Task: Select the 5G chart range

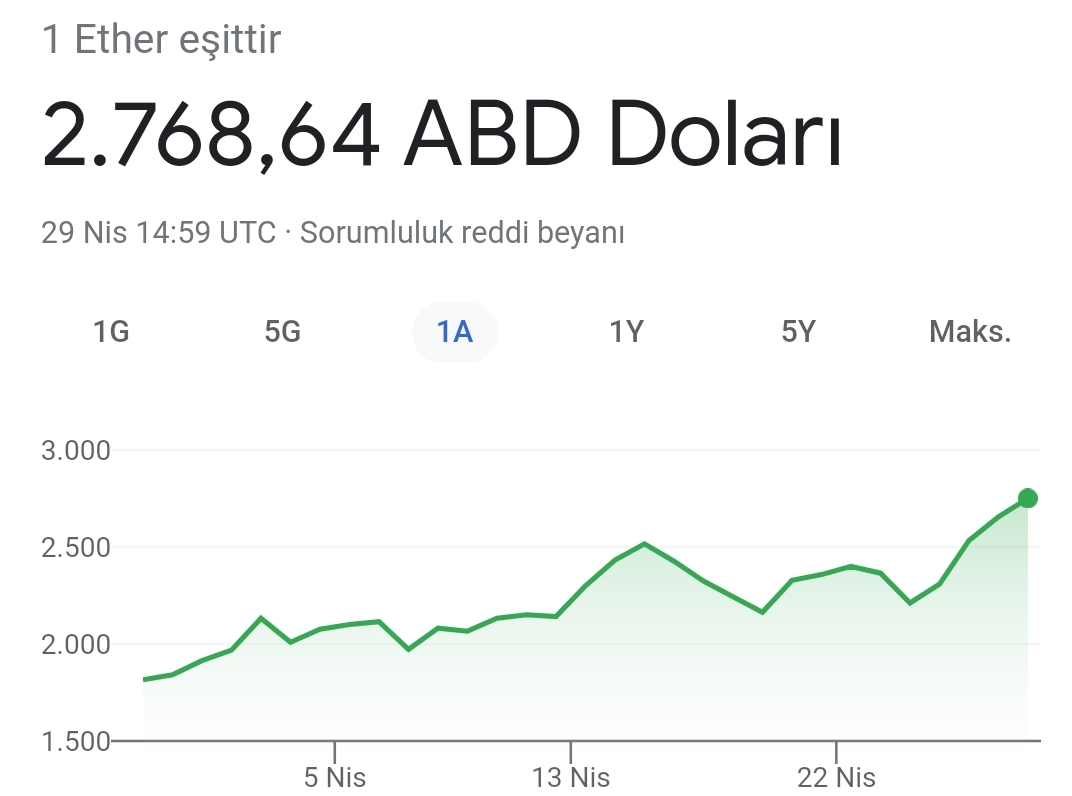Action: click(x=283, y=332)
